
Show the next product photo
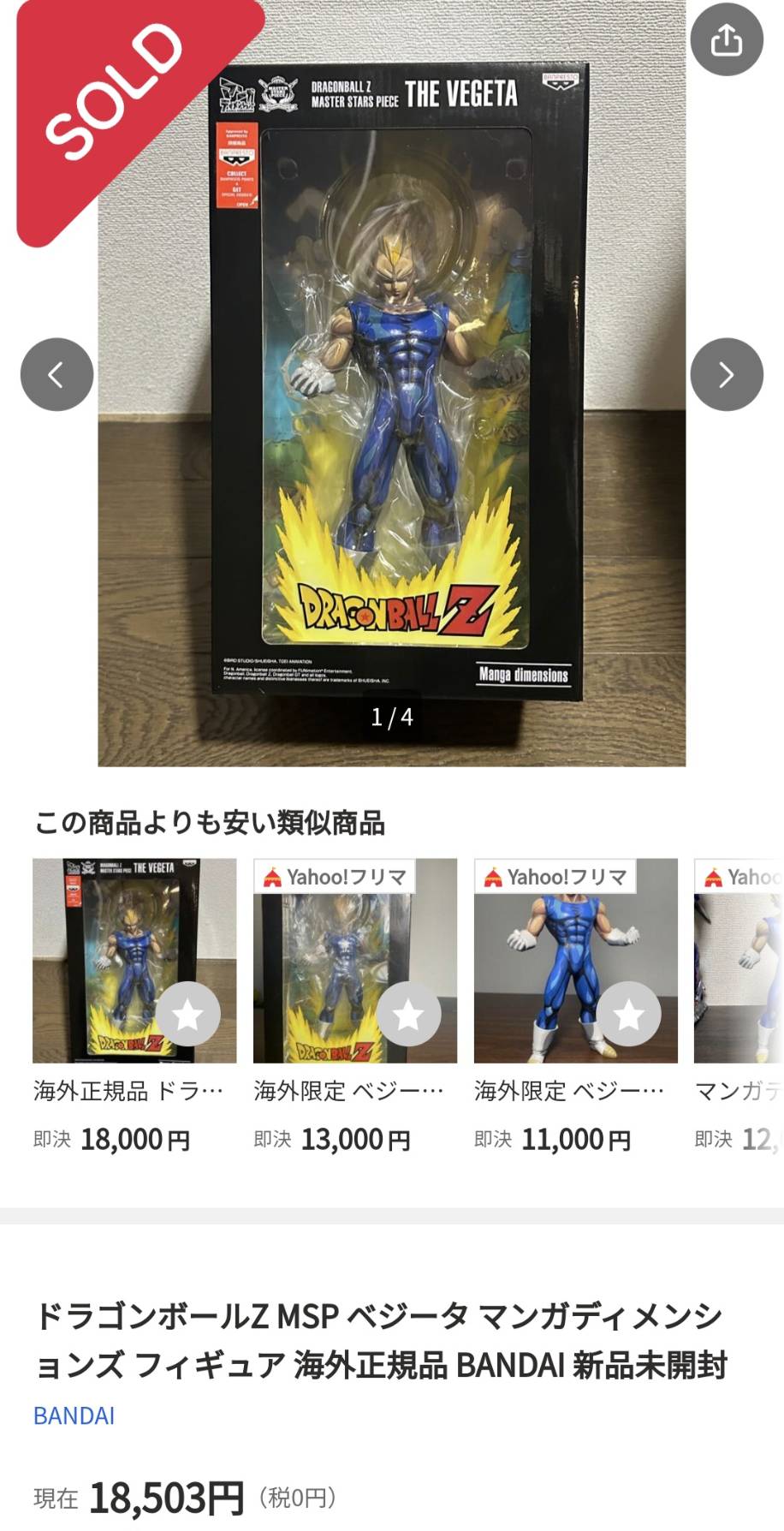tap(726, 374)
